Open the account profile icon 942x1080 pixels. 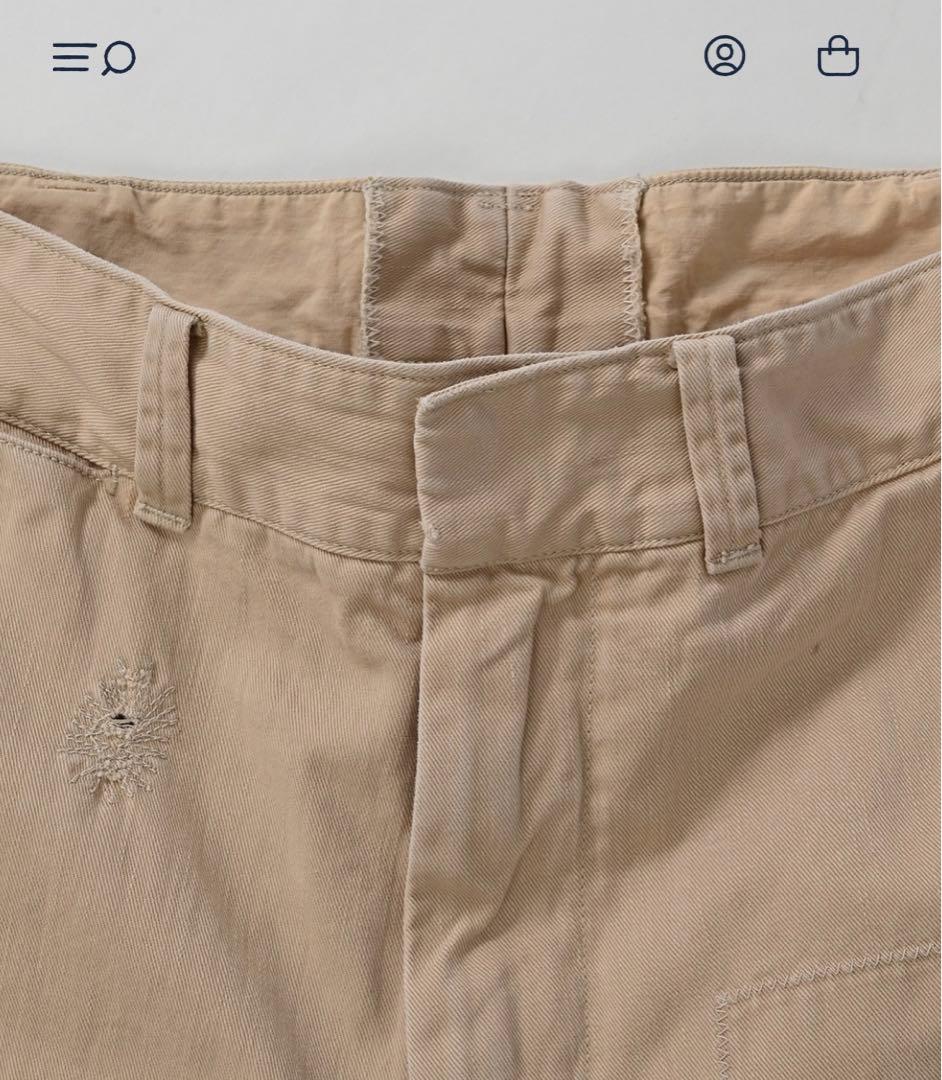pos(724,56)
